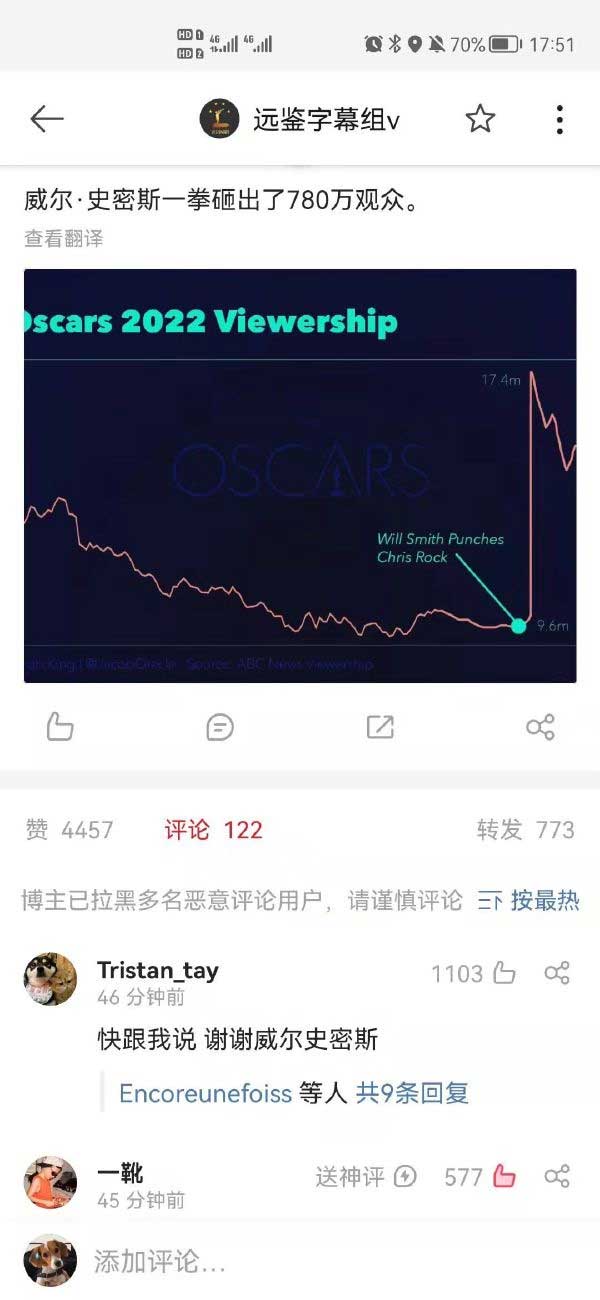Favorite this post with the star icon
Image resolution: width=600 pixels, height=1300 pixels.
click(x=480, y=120)
